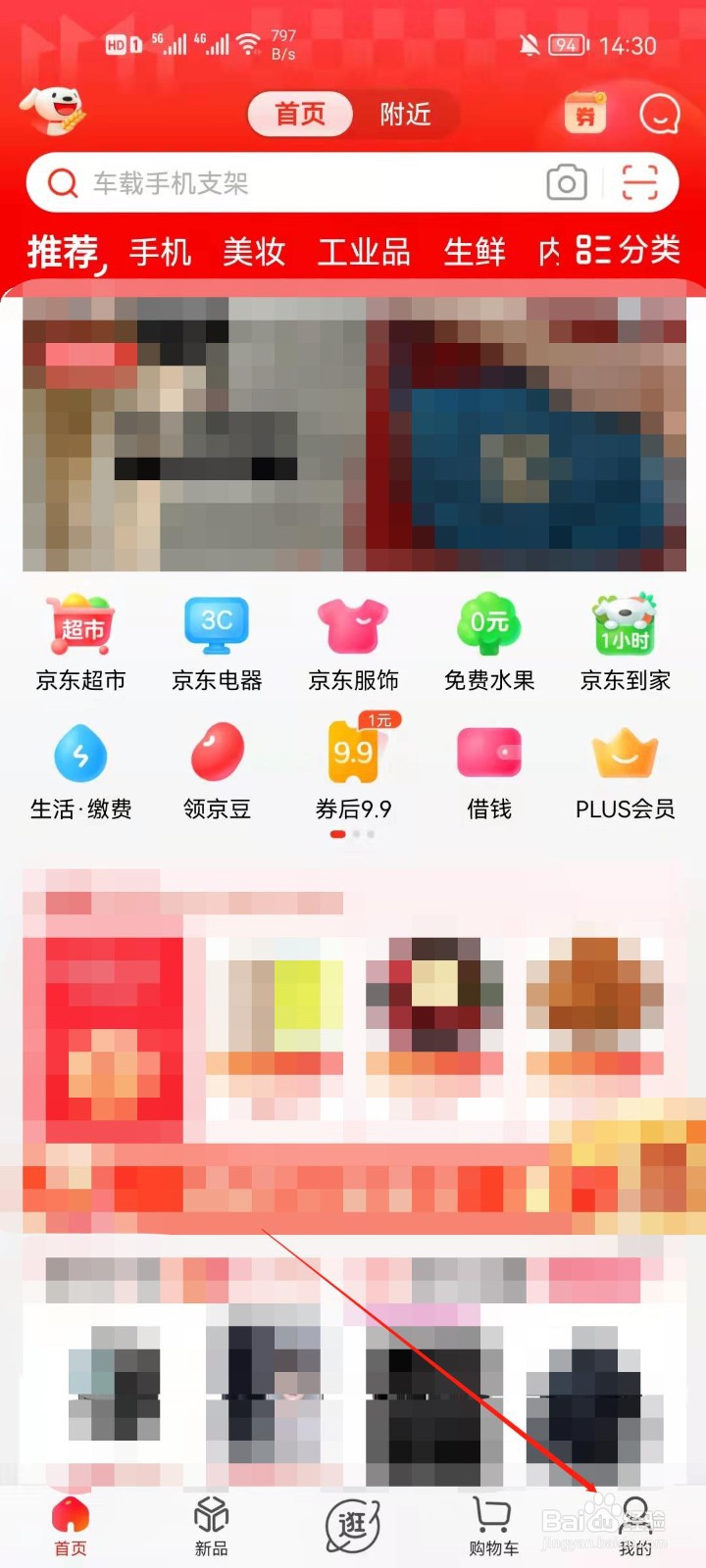Open the 券 coupon calendar icon
The image size is (706, 1568).
585,114
